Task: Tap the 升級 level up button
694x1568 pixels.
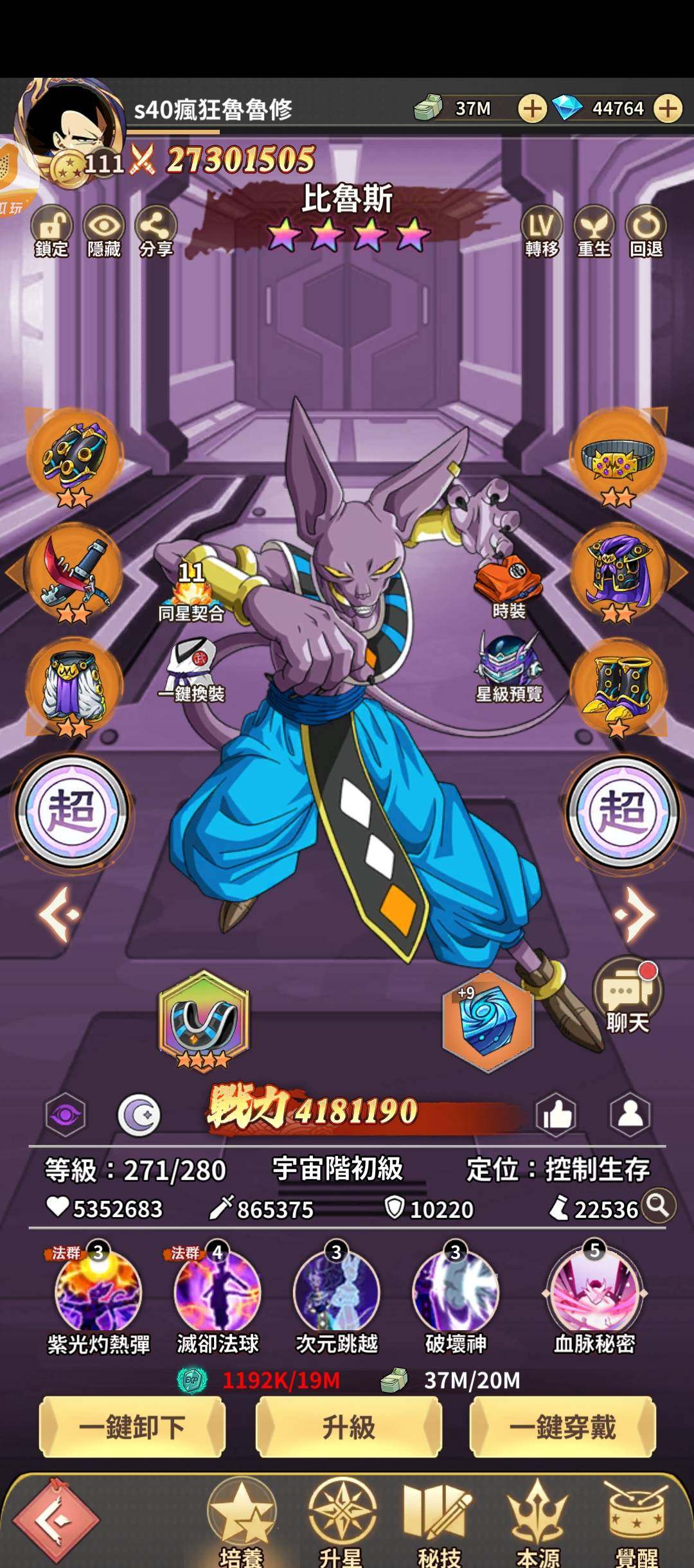Action: [x=348, y=1427]
